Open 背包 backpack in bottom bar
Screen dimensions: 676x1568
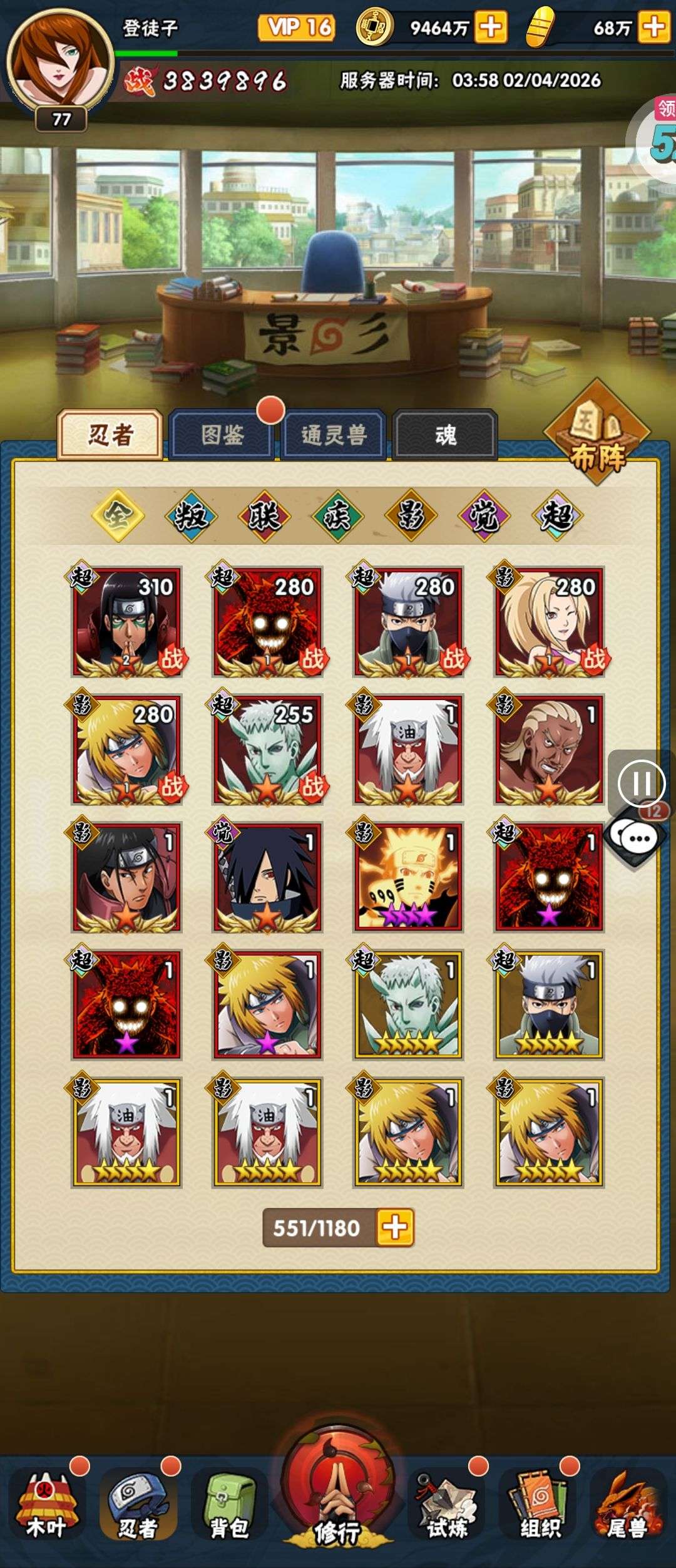point(229,1509)
